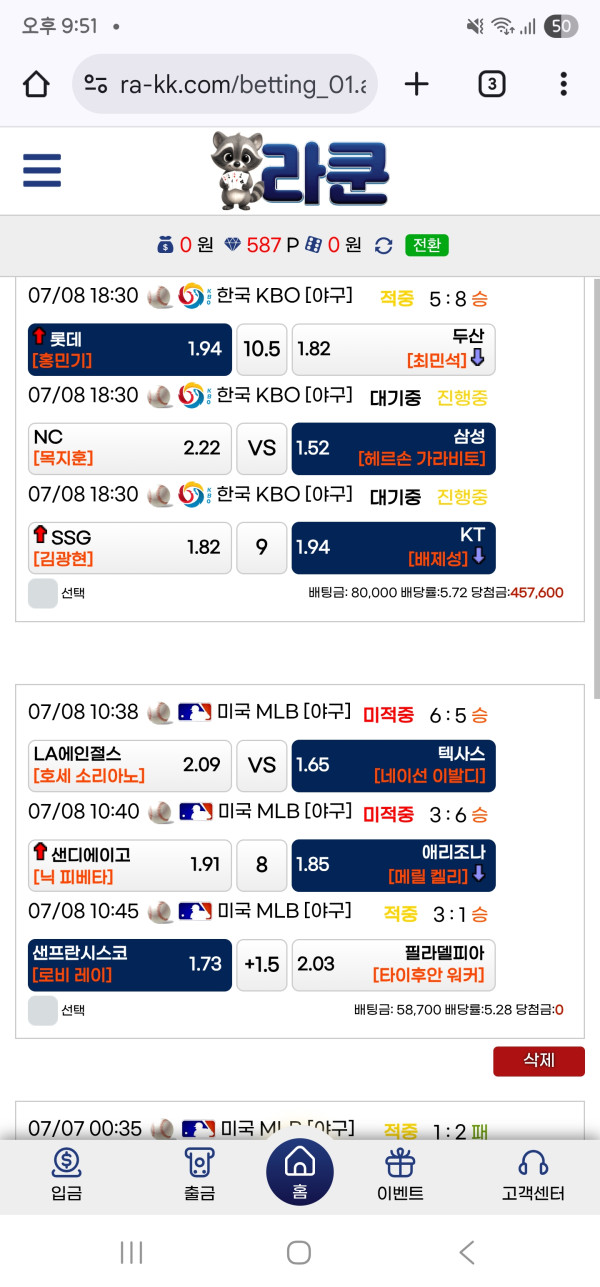This screenshot has height=1287, width=600.
Task: Go to 홈 home tab
Action: click(x=299, y=1172)
